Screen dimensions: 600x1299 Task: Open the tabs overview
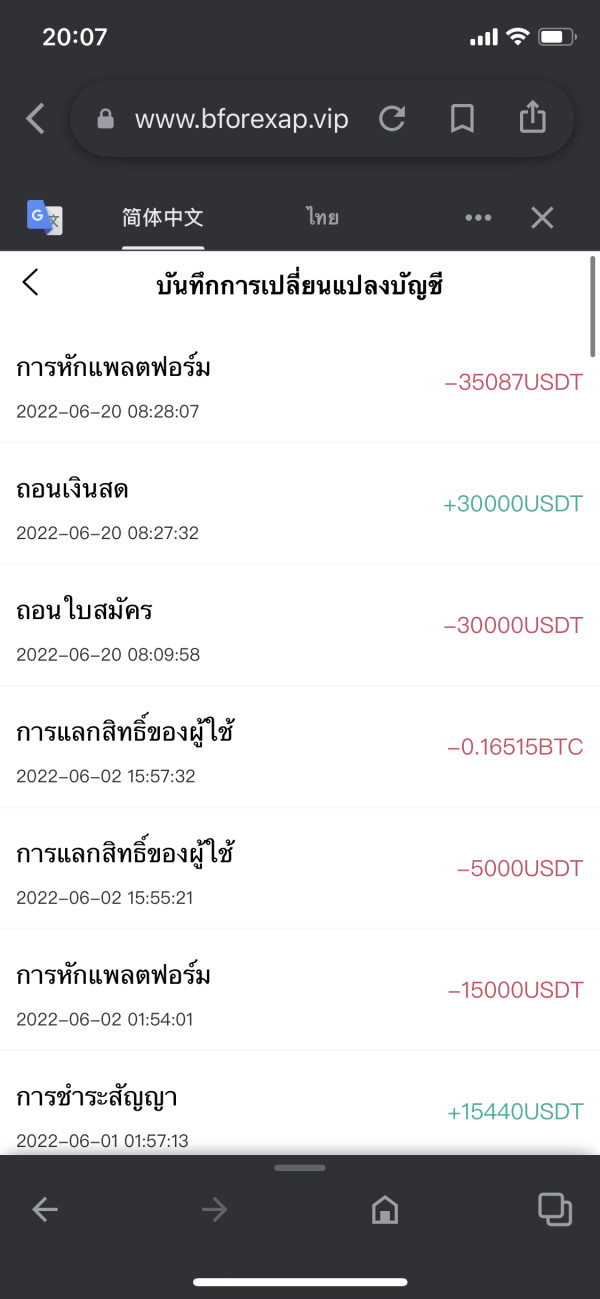[x=555, y=1209]
